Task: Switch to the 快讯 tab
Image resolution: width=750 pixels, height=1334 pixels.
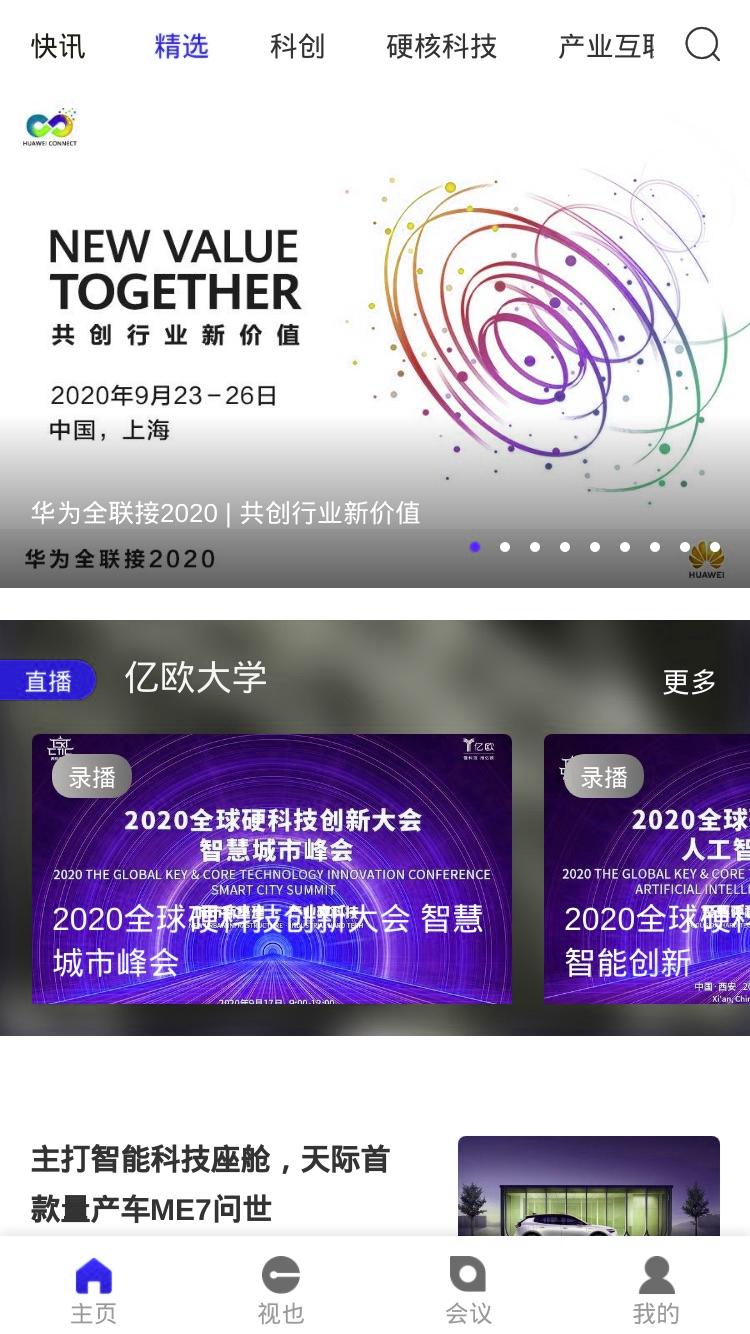Action: click(x=58, y=46)
